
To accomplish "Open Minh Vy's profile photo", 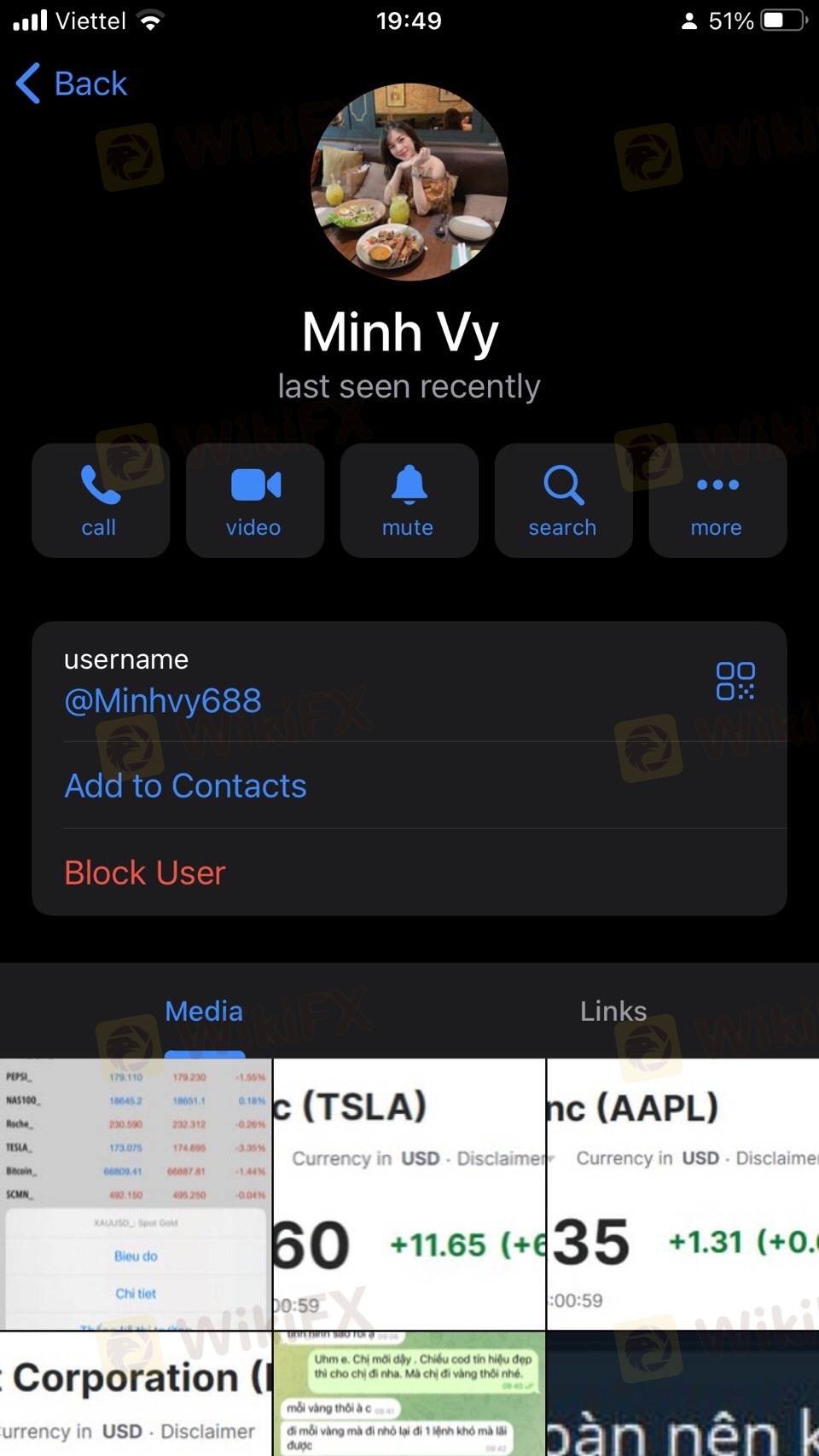I will click(x=409, y=182).
